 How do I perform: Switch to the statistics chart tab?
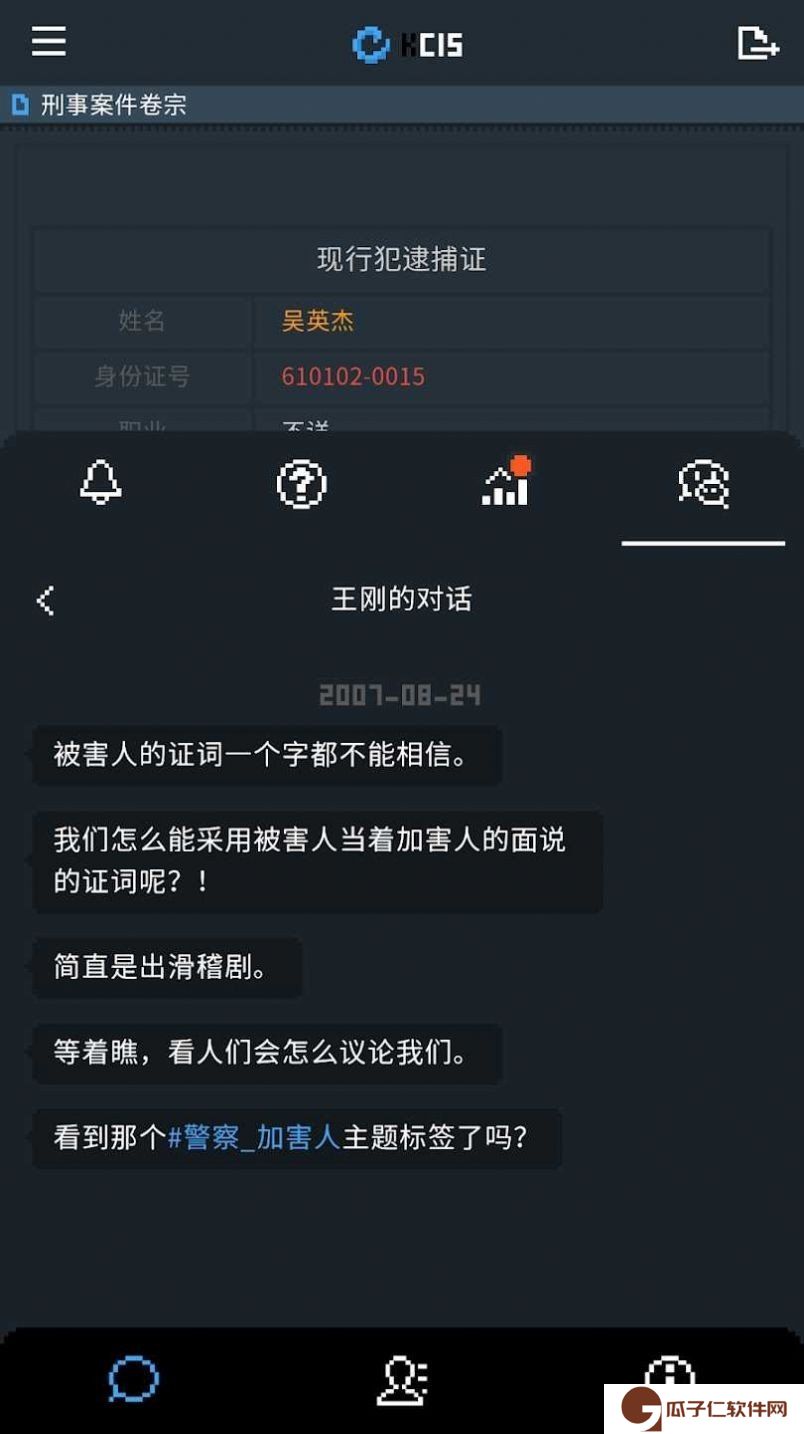(506, 482)
